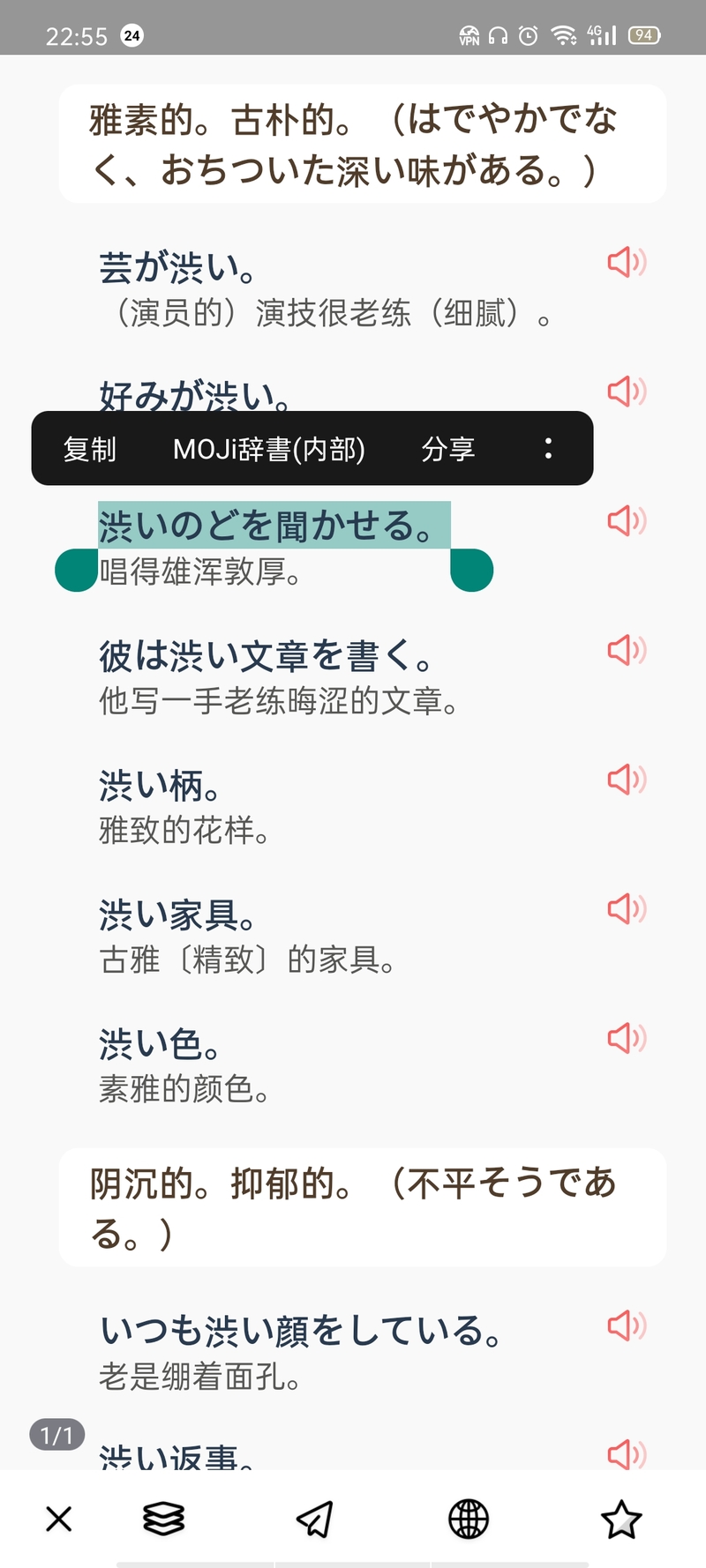This screenshot has width=706, height=1568.
Task: Send entry using the paper plane icon
Action: (316, 1519)
